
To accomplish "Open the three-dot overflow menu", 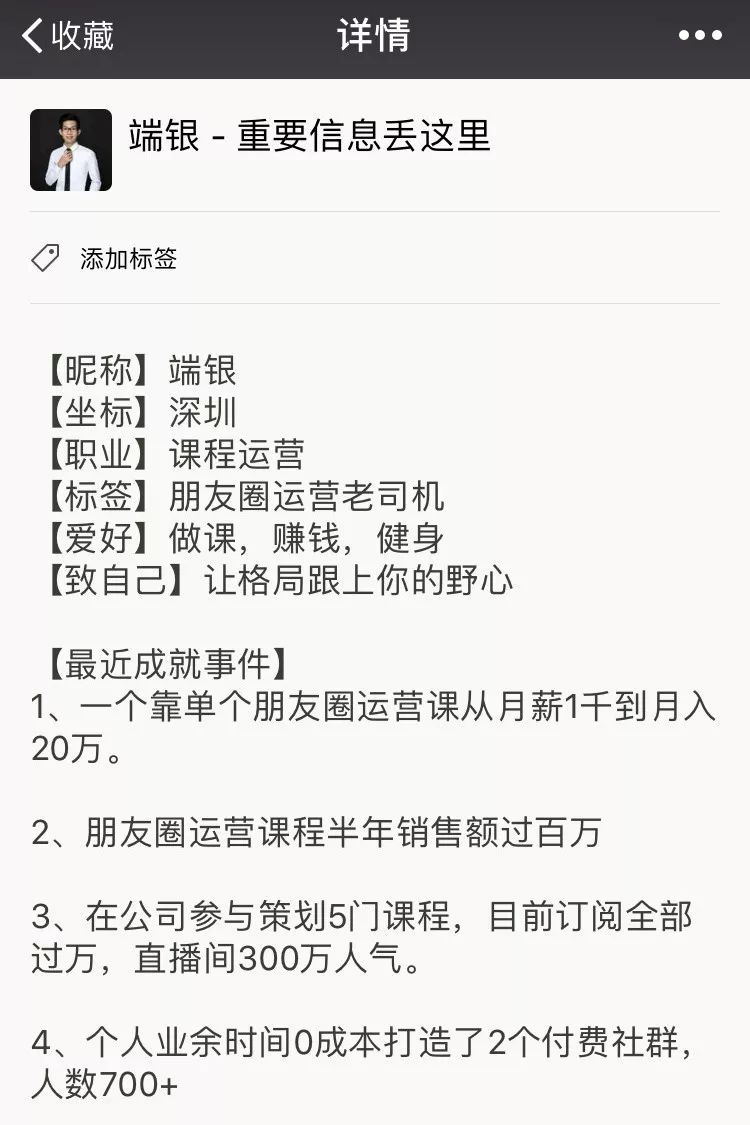I will click(699, 36).
